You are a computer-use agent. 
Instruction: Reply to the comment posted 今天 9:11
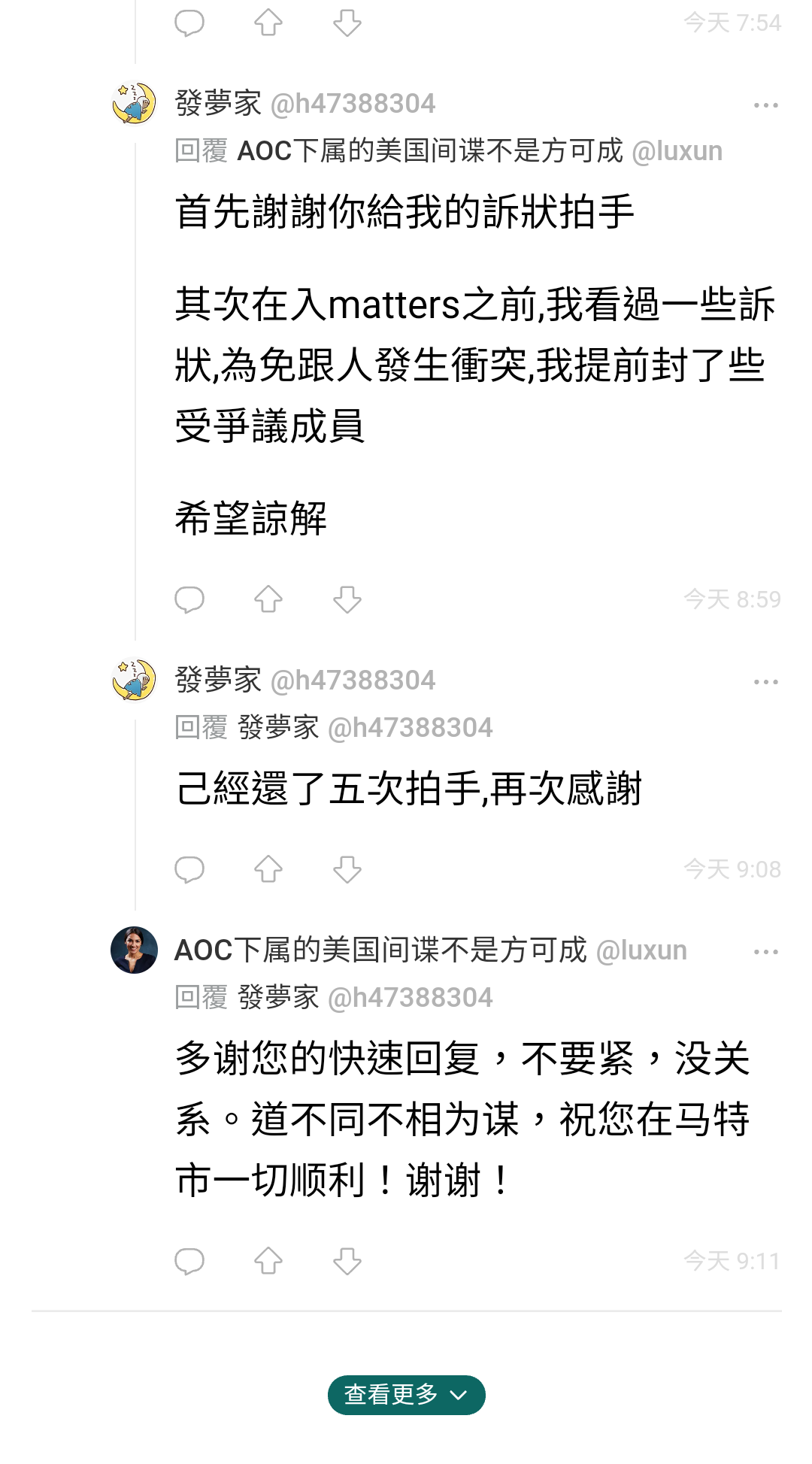[x=189, y=1261]
